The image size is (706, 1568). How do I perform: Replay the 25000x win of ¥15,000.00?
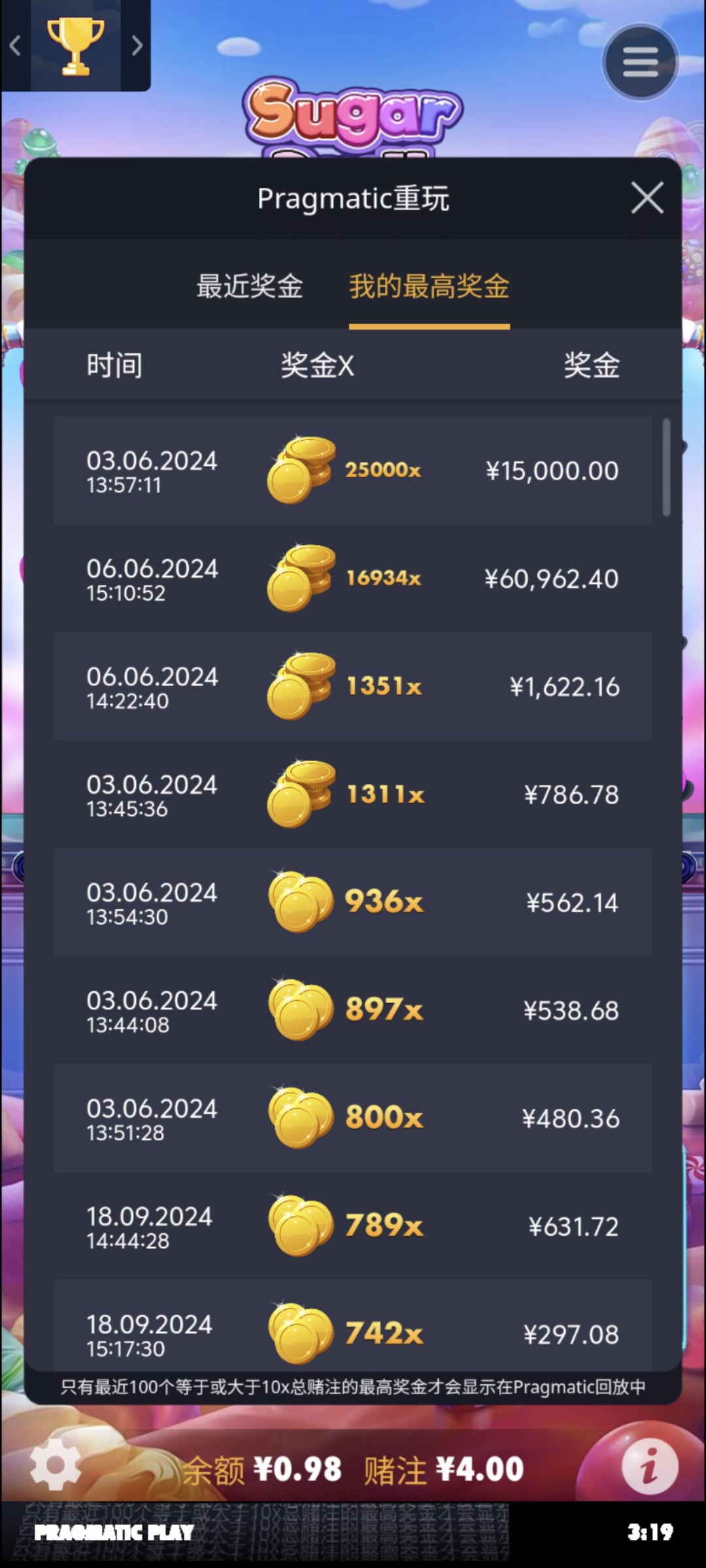pos(353,470)
